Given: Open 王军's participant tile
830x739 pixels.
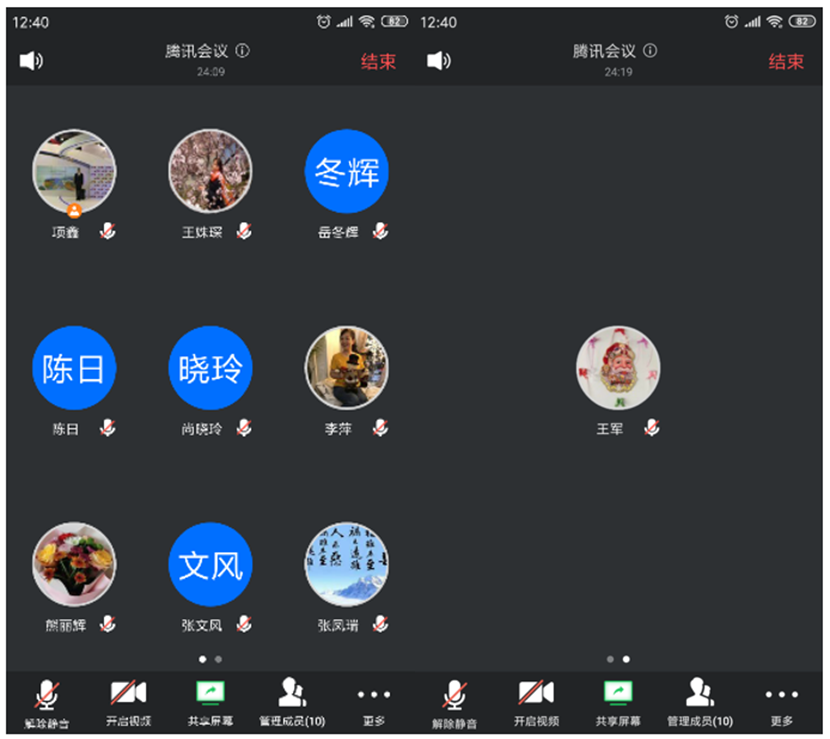Looking at the screenshot, I should [x=618, y=368].
